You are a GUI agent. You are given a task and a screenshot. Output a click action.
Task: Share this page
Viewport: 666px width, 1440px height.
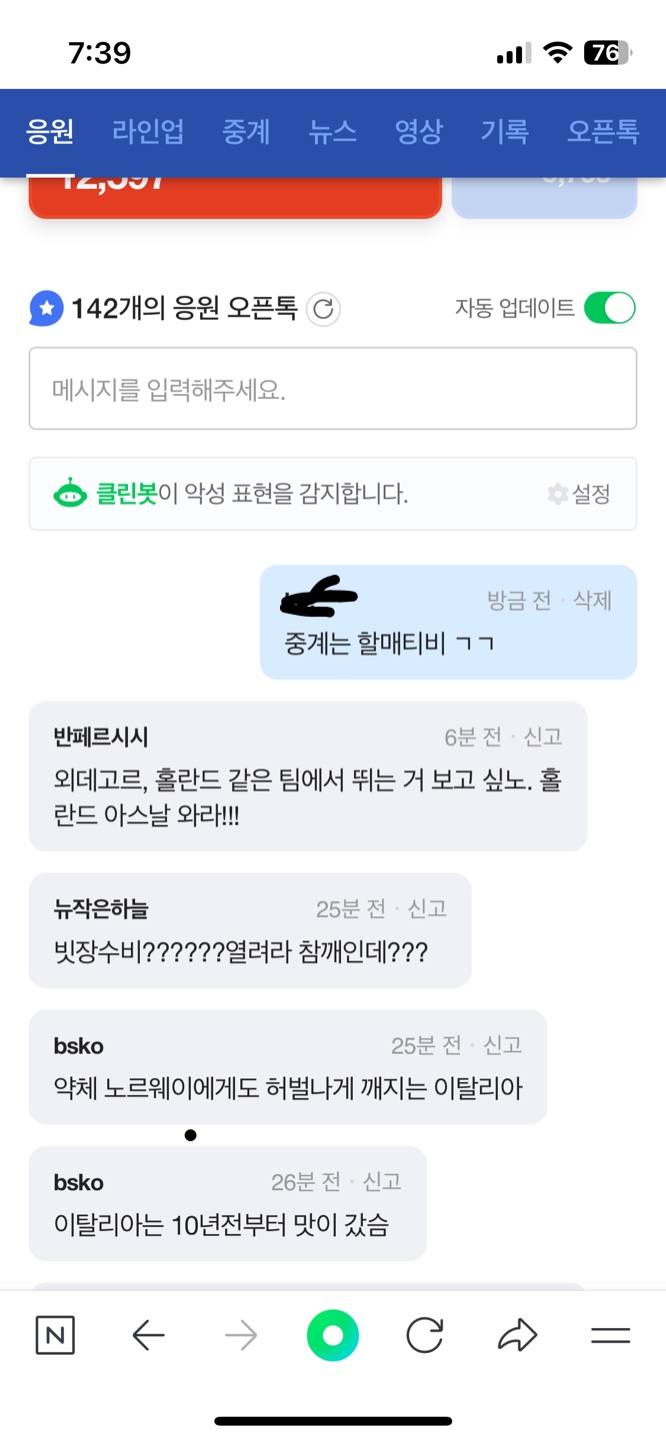(517, 1336)
